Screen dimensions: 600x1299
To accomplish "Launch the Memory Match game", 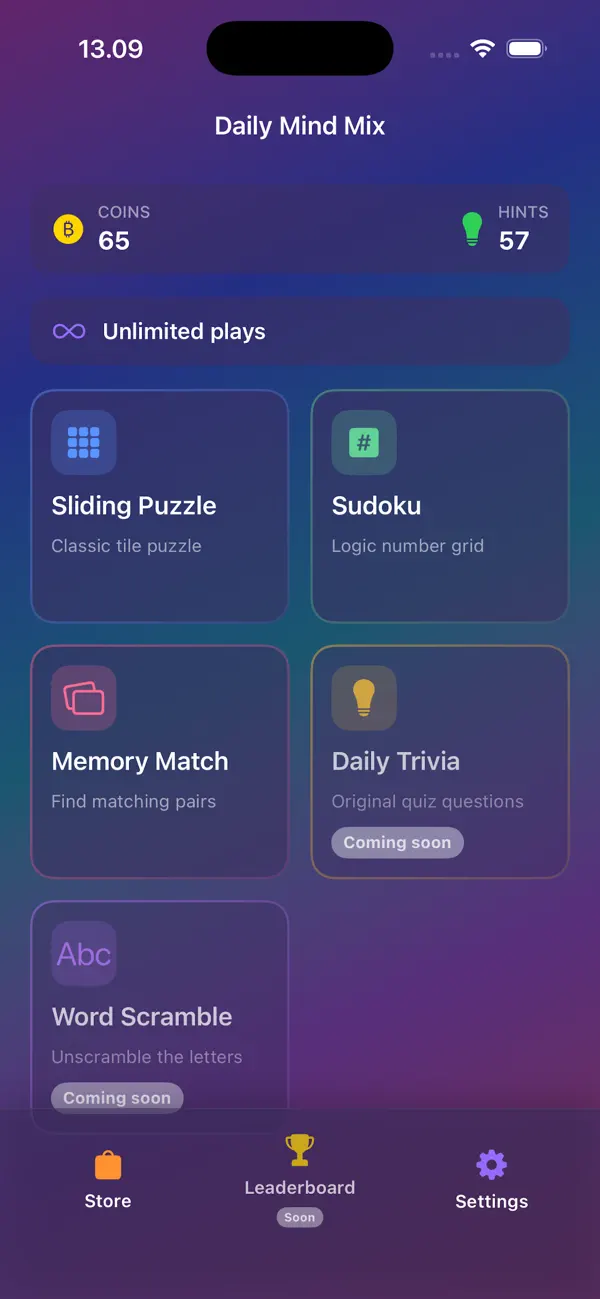I will [x=160, y=762].
